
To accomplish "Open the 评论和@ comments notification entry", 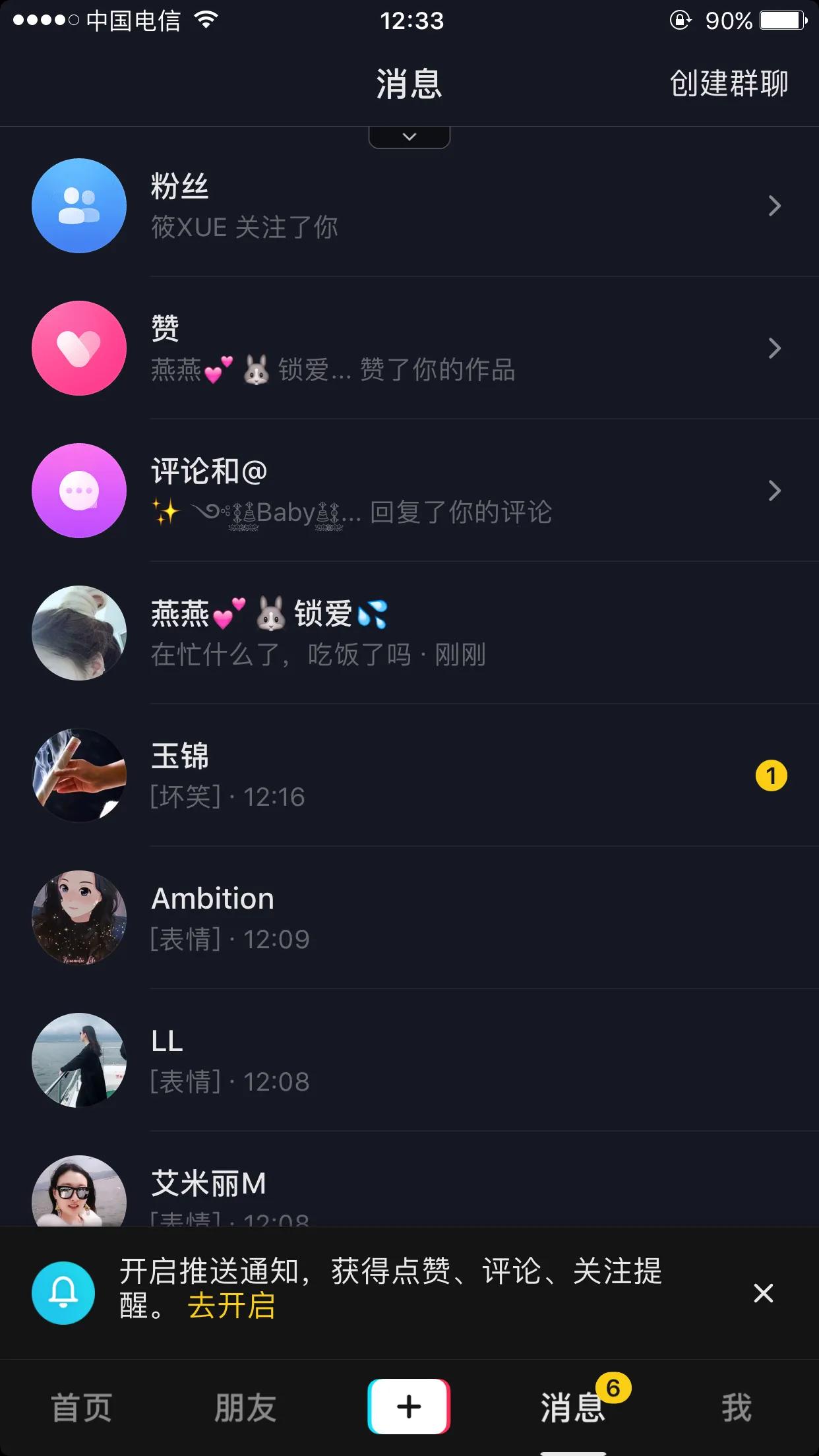I will click(x=409, y=489).
